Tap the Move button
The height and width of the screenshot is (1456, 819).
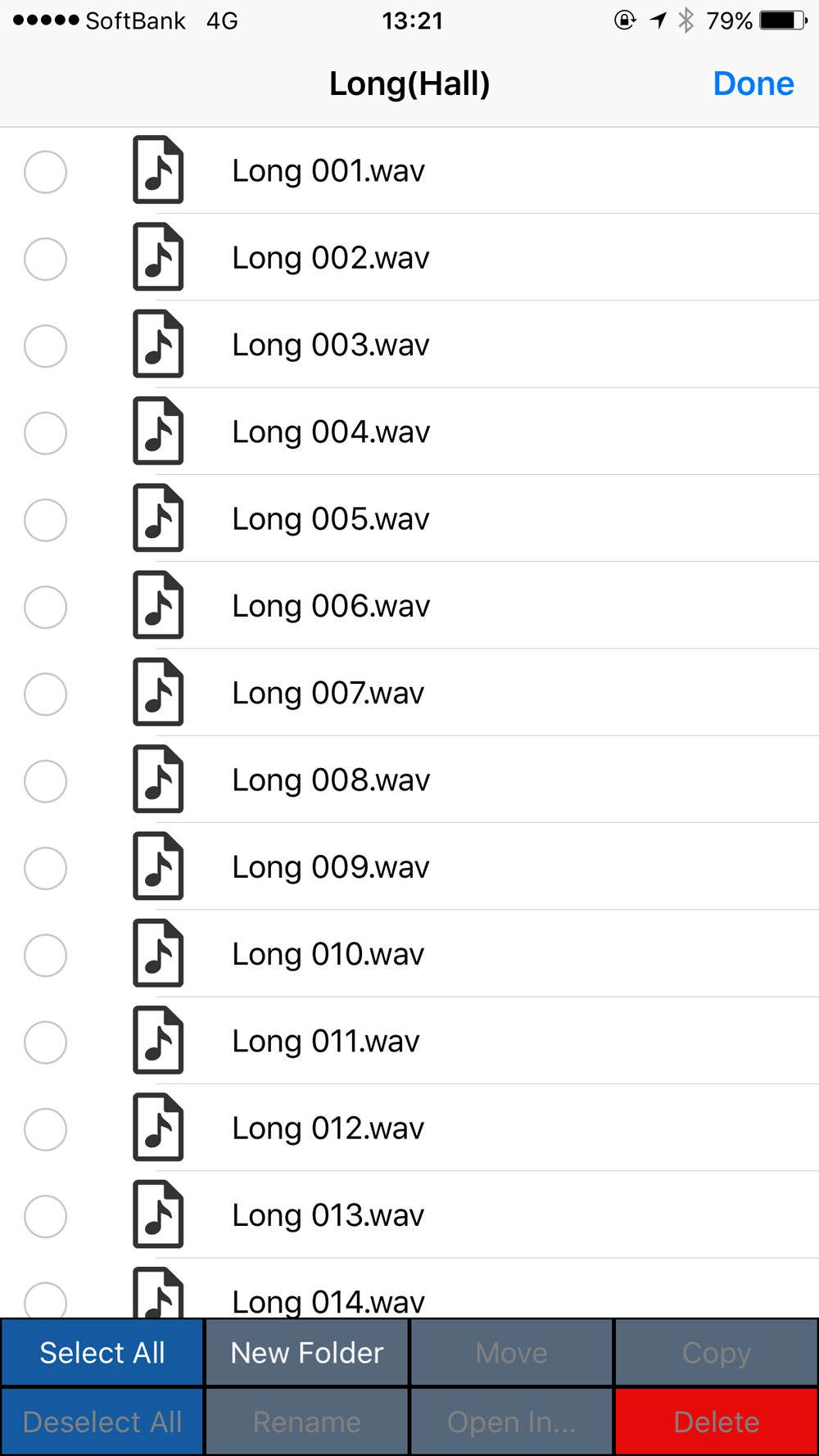(512, 1353)
